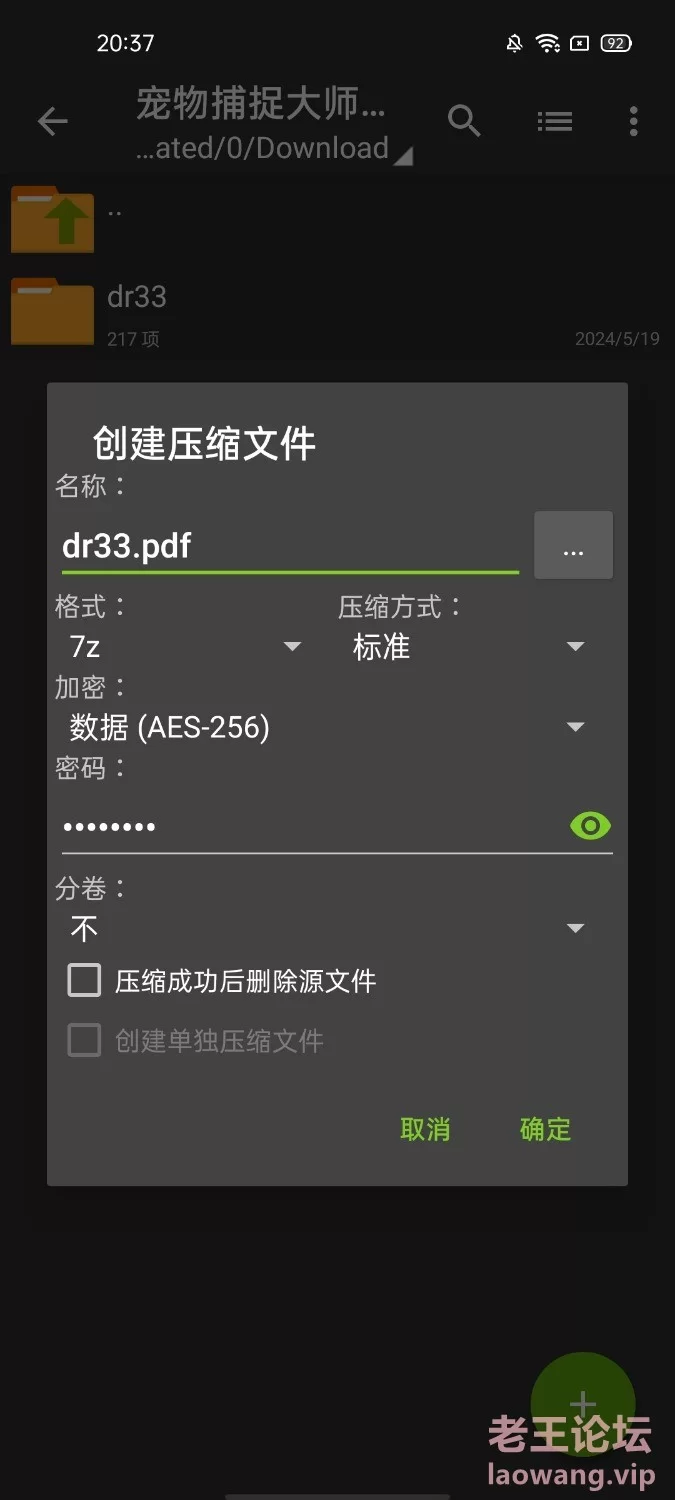Tap the password field
The image size is (675, 1500).
coord(310,826)
